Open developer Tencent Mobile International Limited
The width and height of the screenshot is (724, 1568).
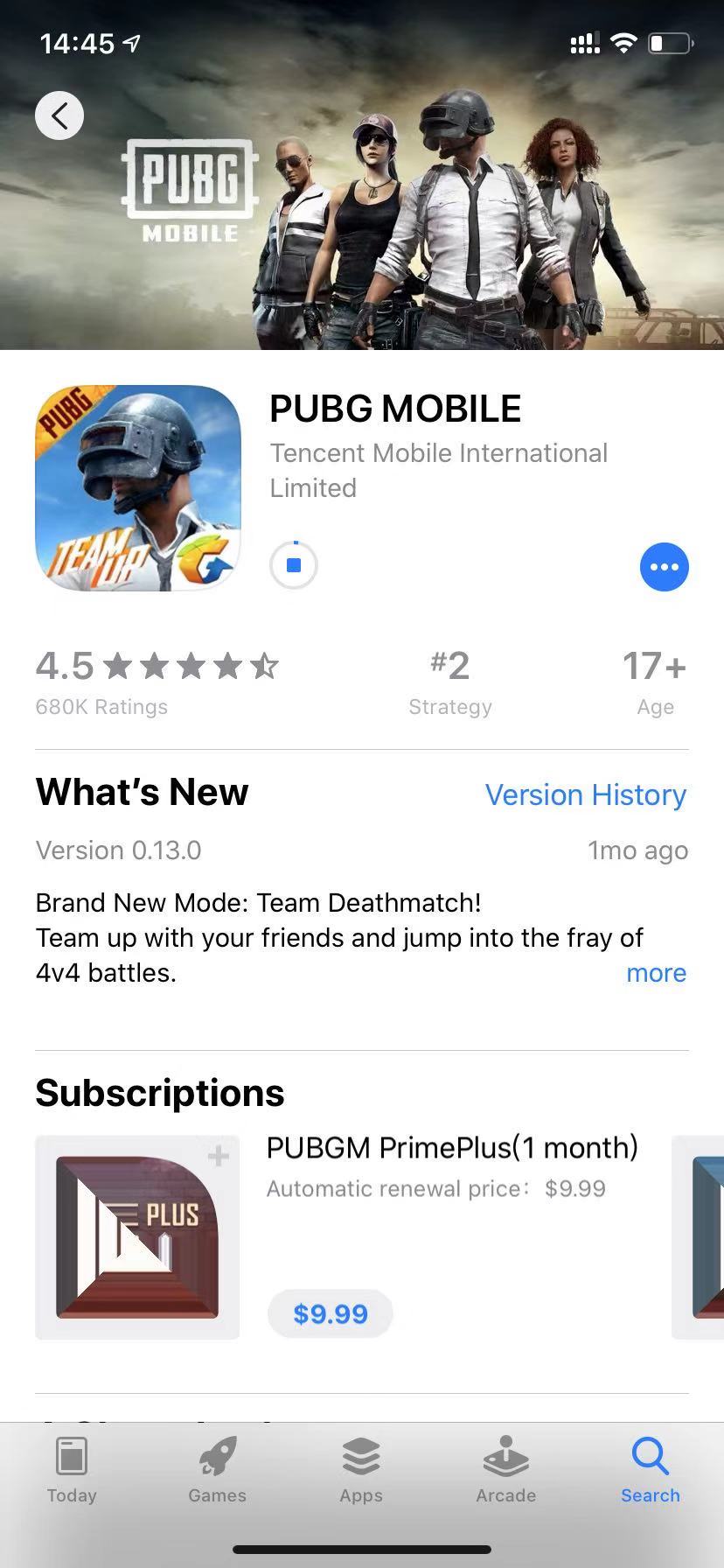pos(438,470)
